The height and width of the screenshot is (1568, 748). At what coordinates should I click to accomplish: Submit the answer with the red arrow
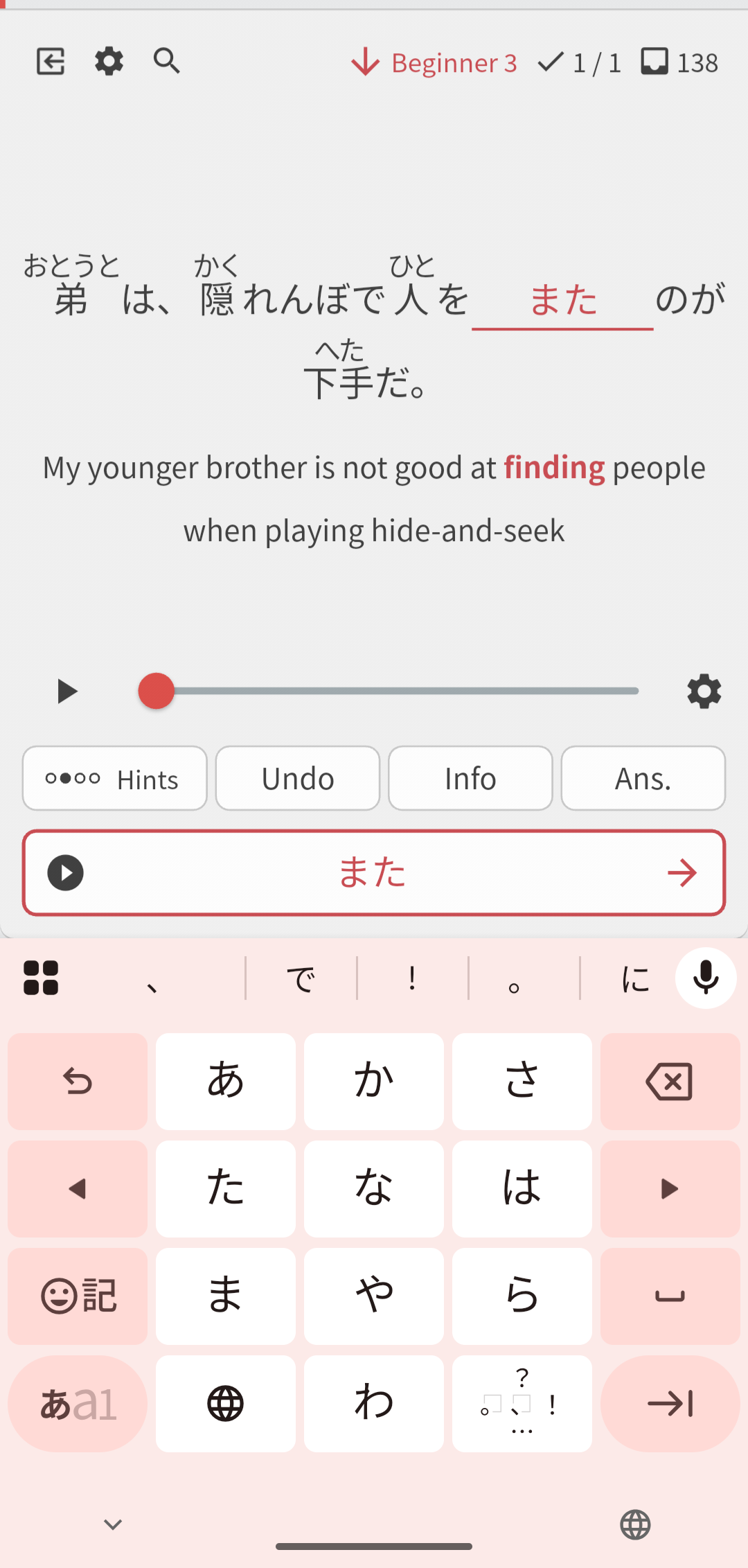pyautogui.click(x=682, y=873)
